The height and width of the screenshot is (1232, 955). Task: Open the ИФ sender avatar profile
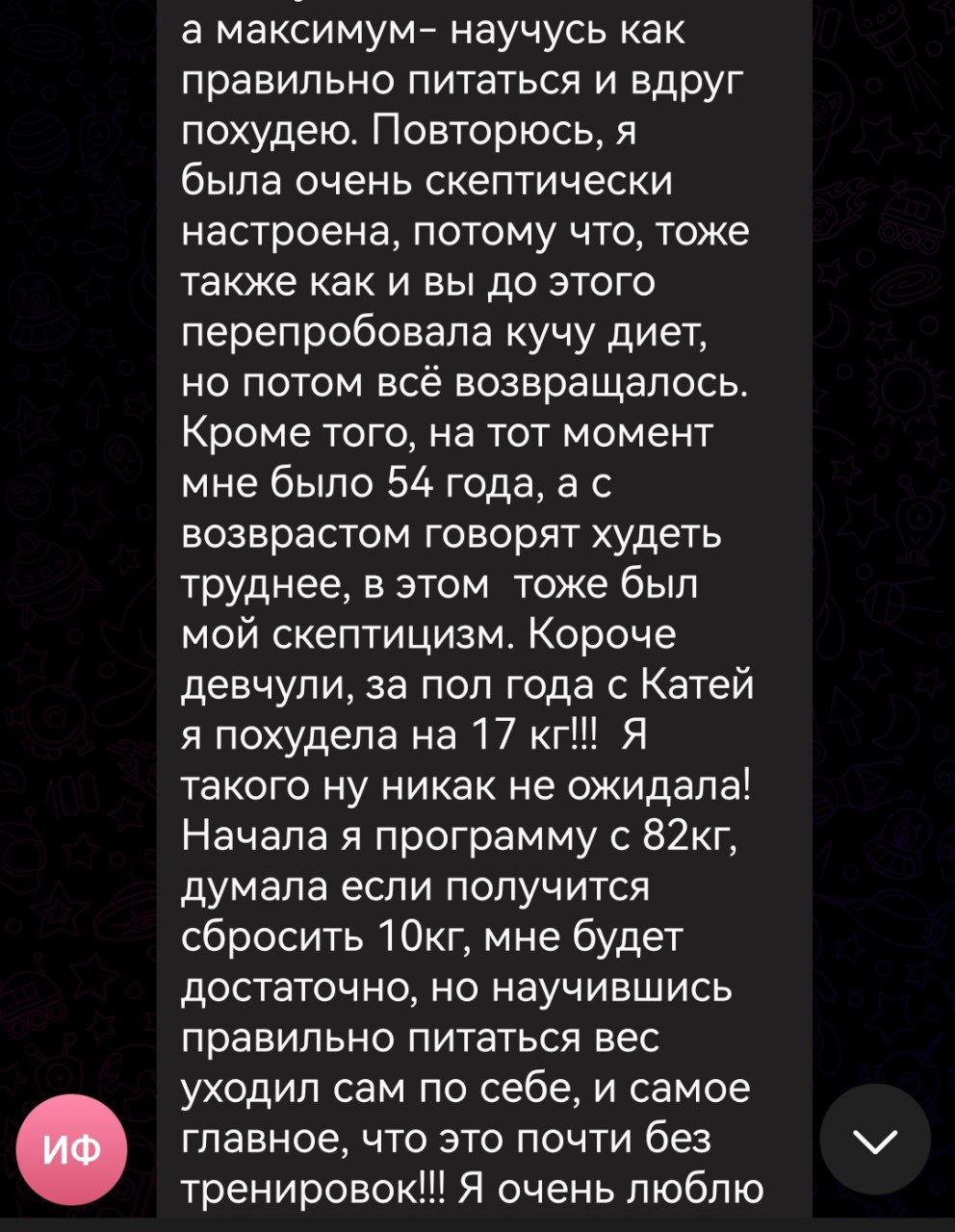coord(72,1149)
